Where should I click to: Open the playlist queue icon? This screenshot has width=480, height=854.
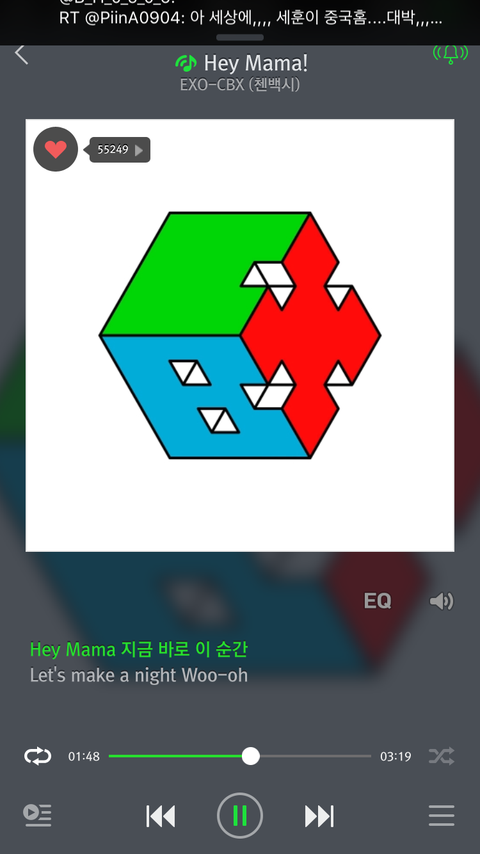pyautogui.click(x=38, y=815)
